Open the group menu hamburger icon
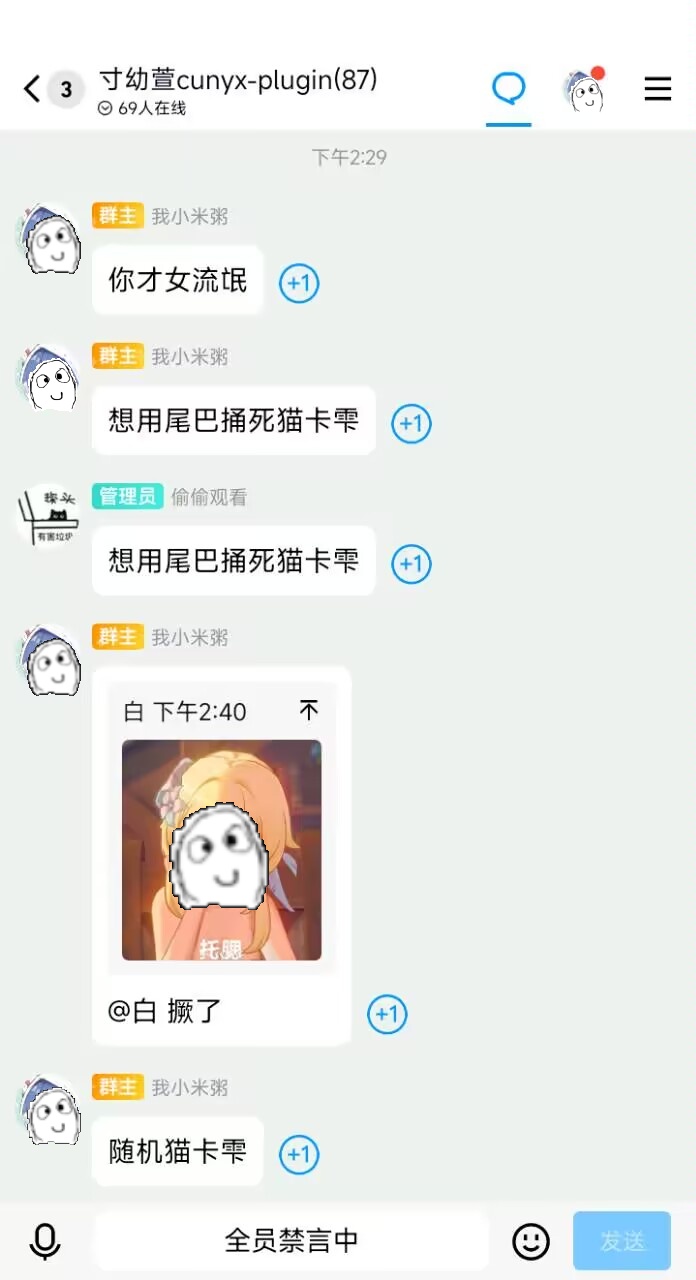 point(657,89)
